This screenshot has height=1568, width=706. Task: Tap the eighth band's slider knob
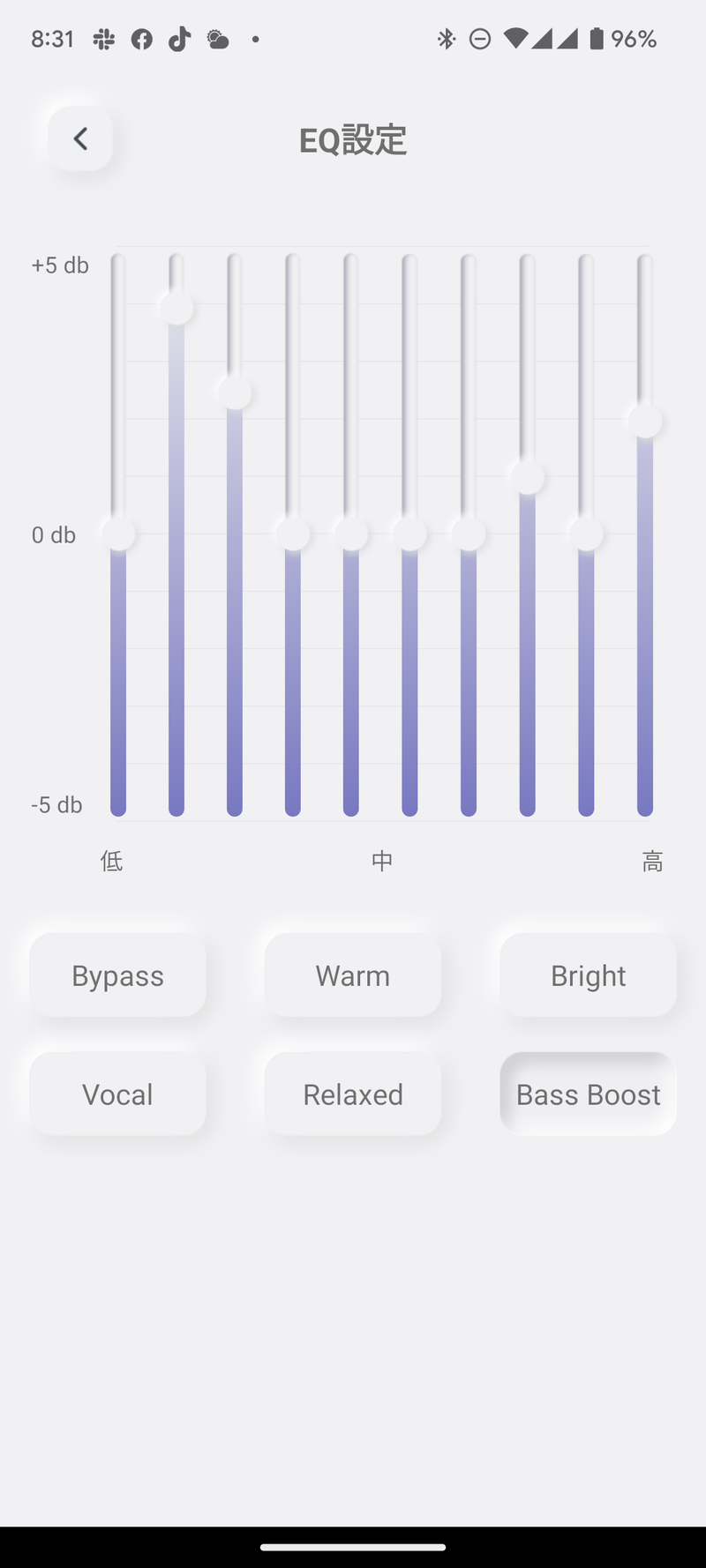[x=527, y=477]
